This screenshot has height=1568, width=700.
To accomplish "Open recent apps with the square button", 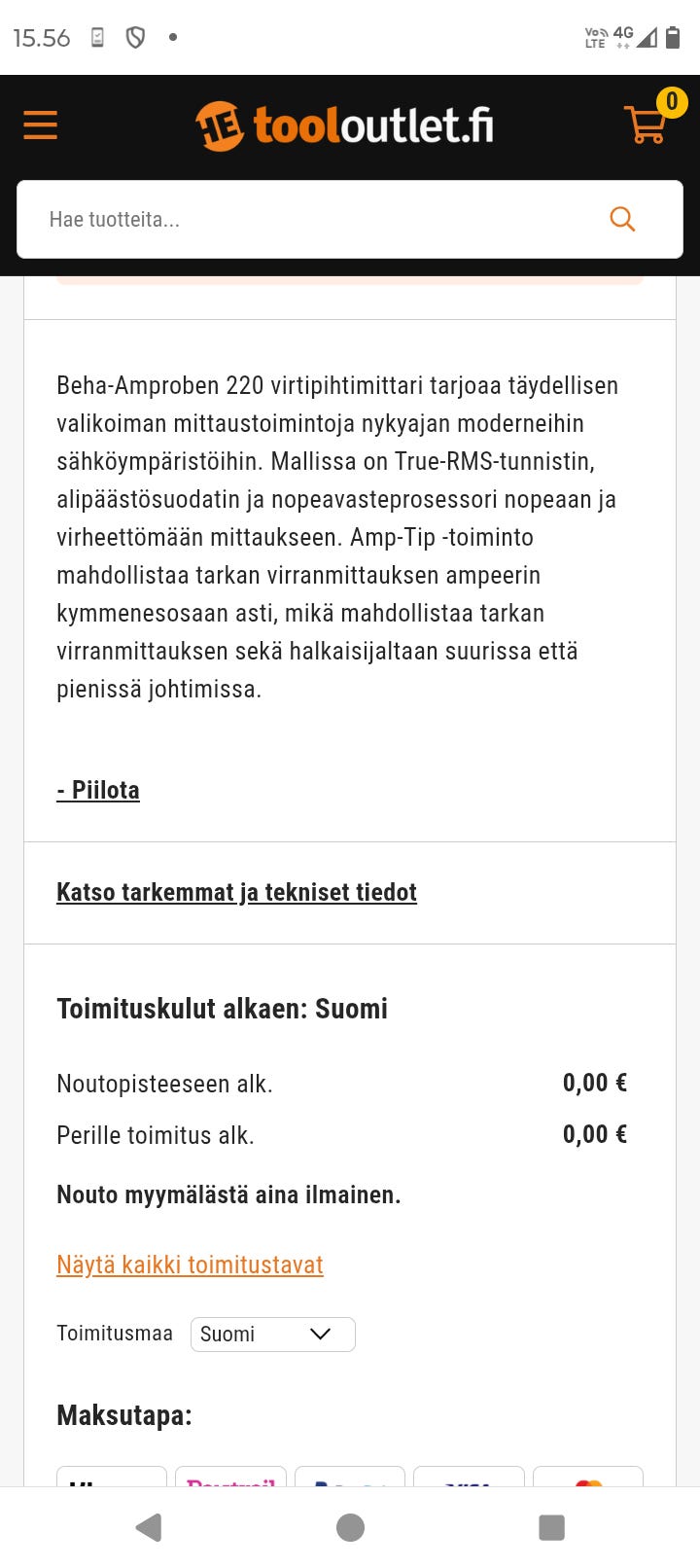I will (x=550, y=1526).
